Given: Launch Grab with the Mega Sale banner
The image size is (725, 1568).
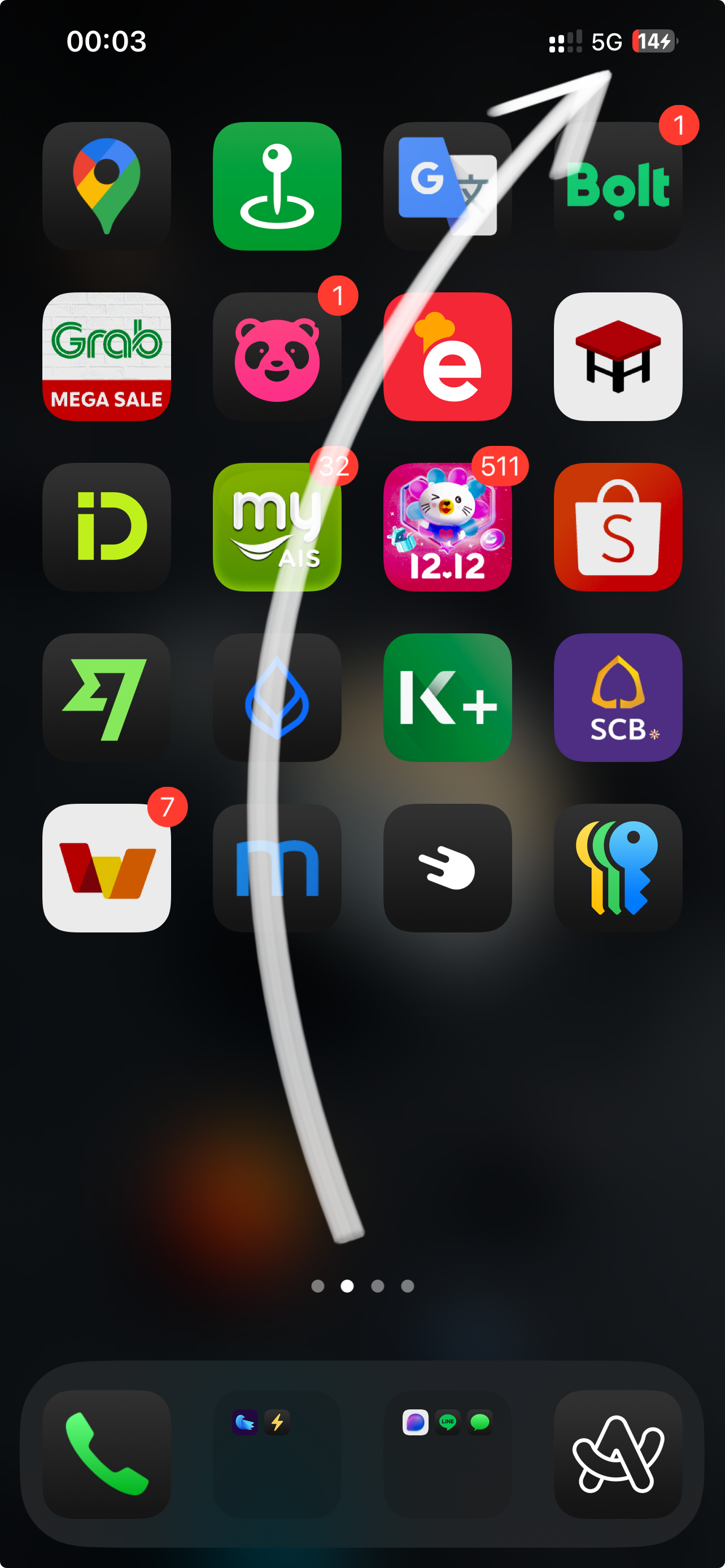Looking at the screenshot, I should click(107, 356).
